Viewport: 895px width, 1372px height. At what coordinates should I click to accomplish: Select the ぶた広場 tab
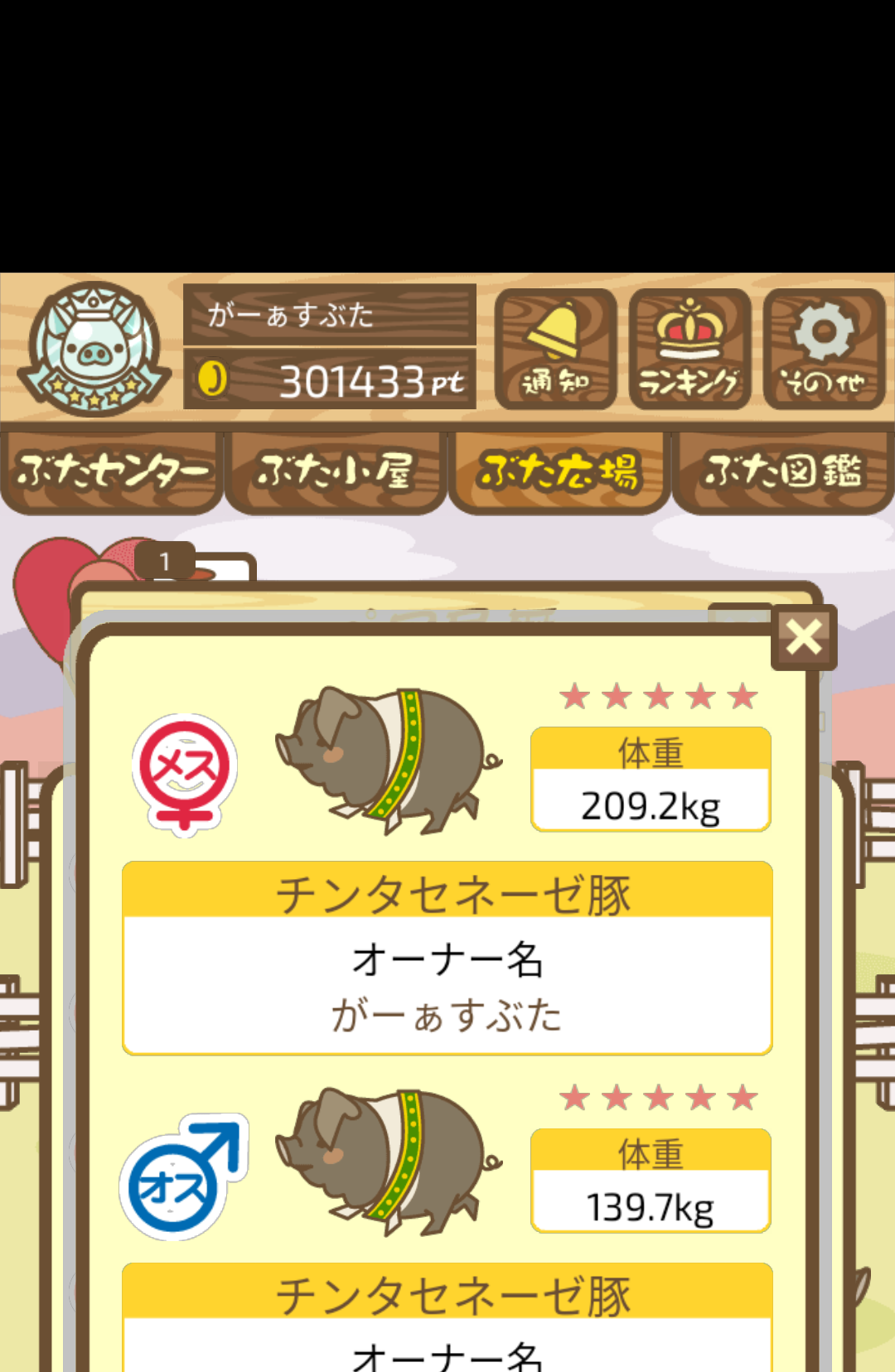[x=559, y=472]
